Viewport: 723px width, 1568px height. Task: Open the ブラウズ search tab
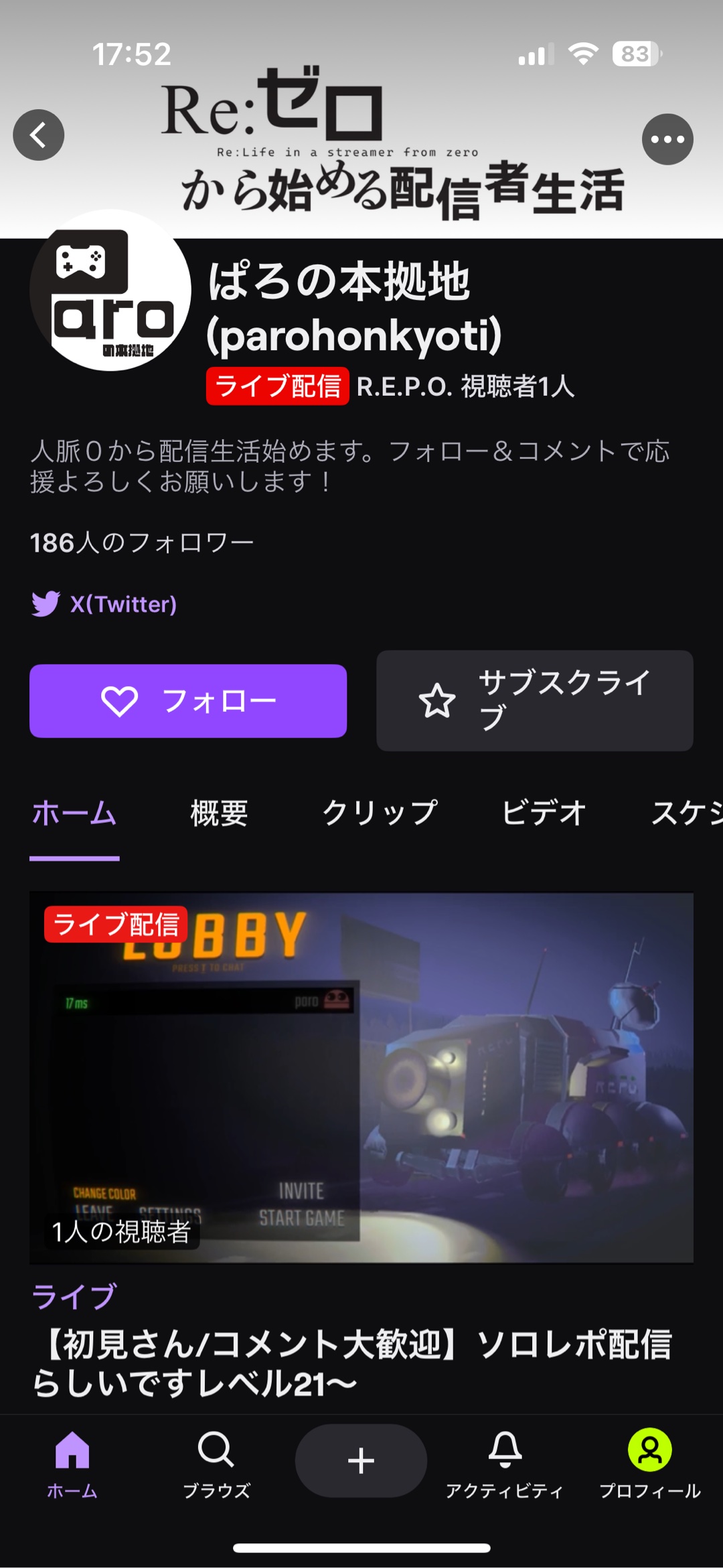[216, 1464]
